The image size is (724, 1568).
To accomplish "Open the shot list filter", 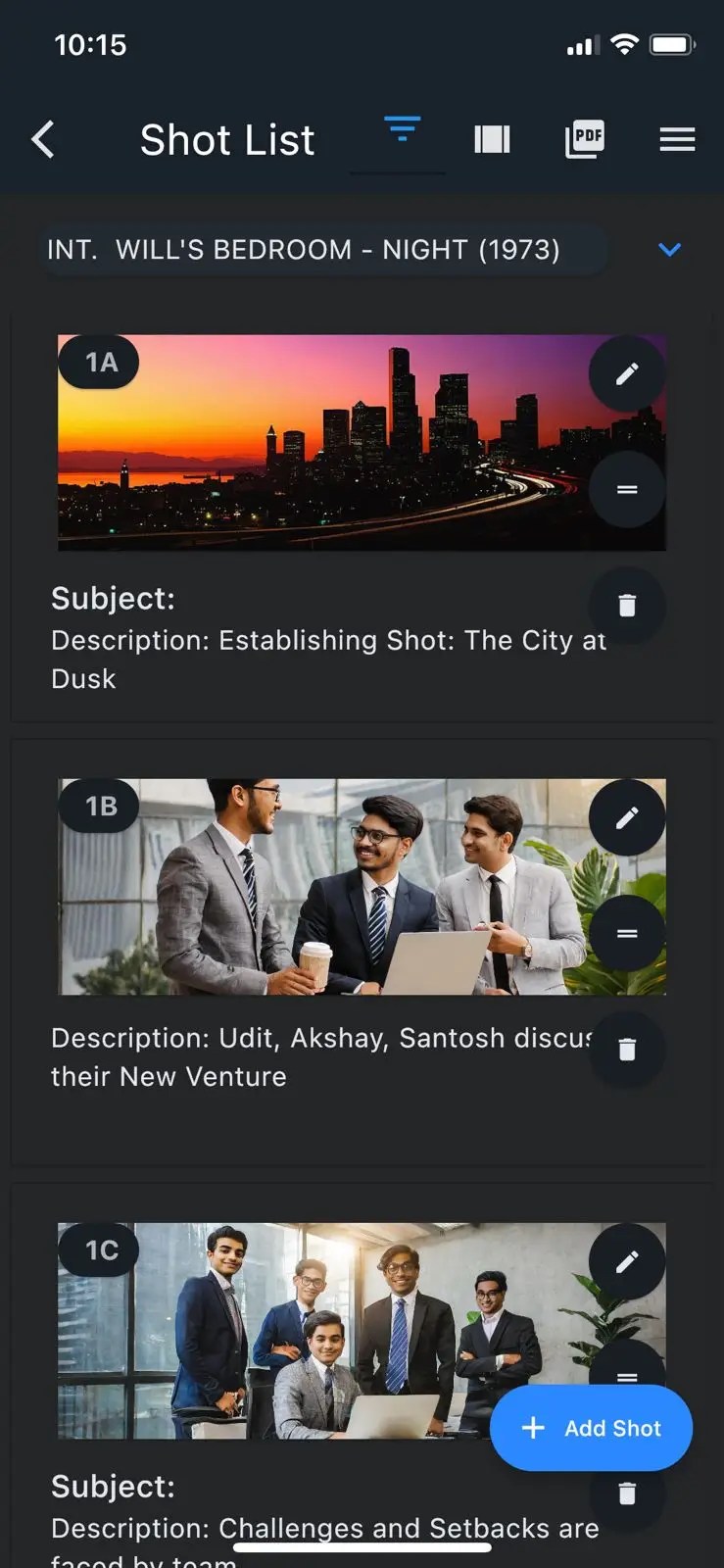I will click(x=402, y=130).
